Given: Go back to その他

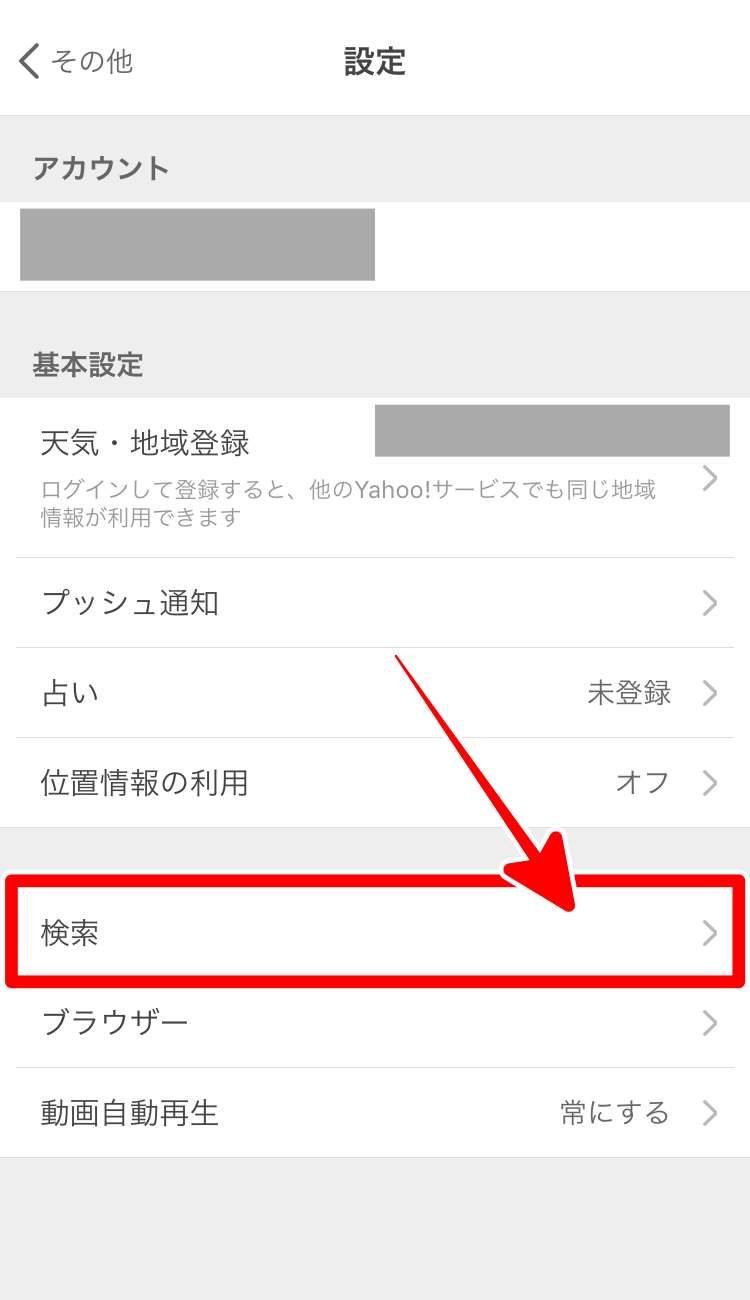Looking at the screenshot, I should 75,62.
